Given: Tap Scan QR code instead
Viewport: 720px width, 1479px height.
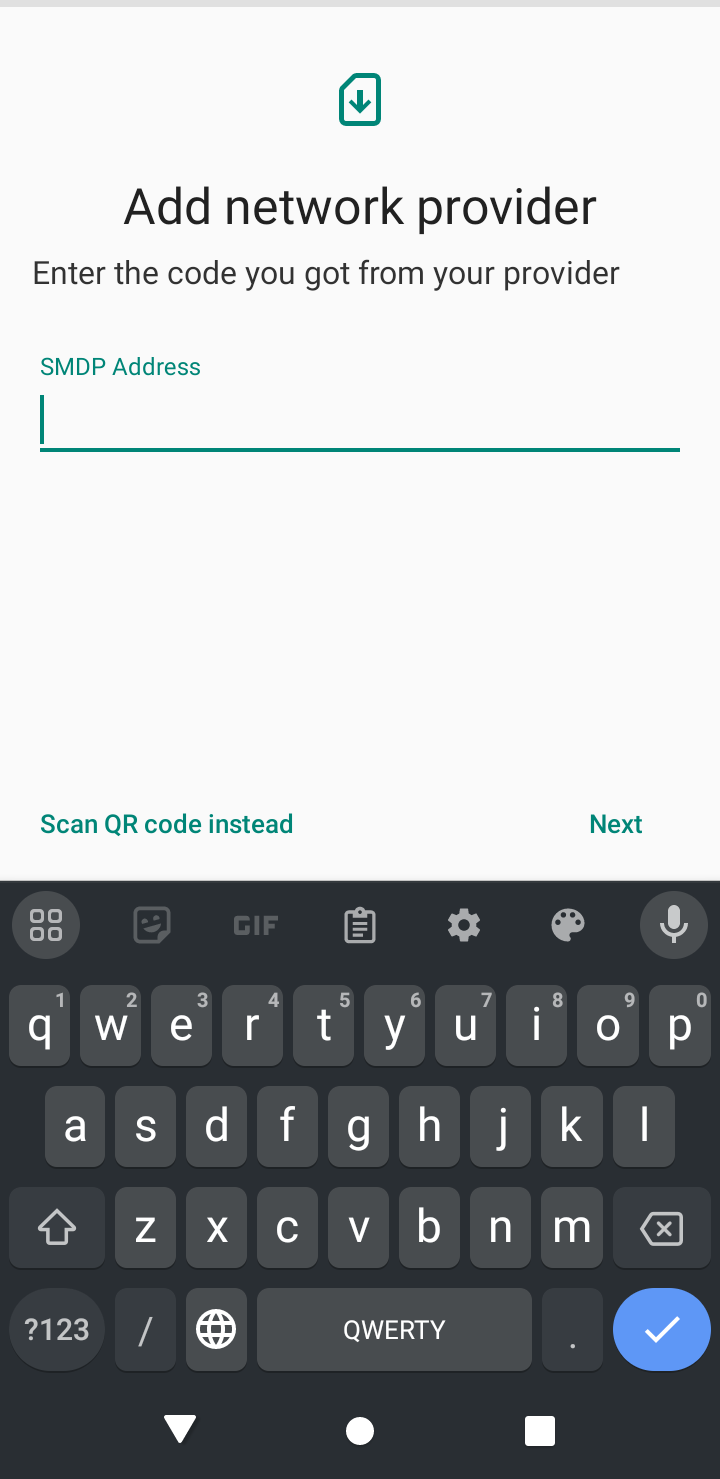Looking at the screenshot, I should (166, 824).
